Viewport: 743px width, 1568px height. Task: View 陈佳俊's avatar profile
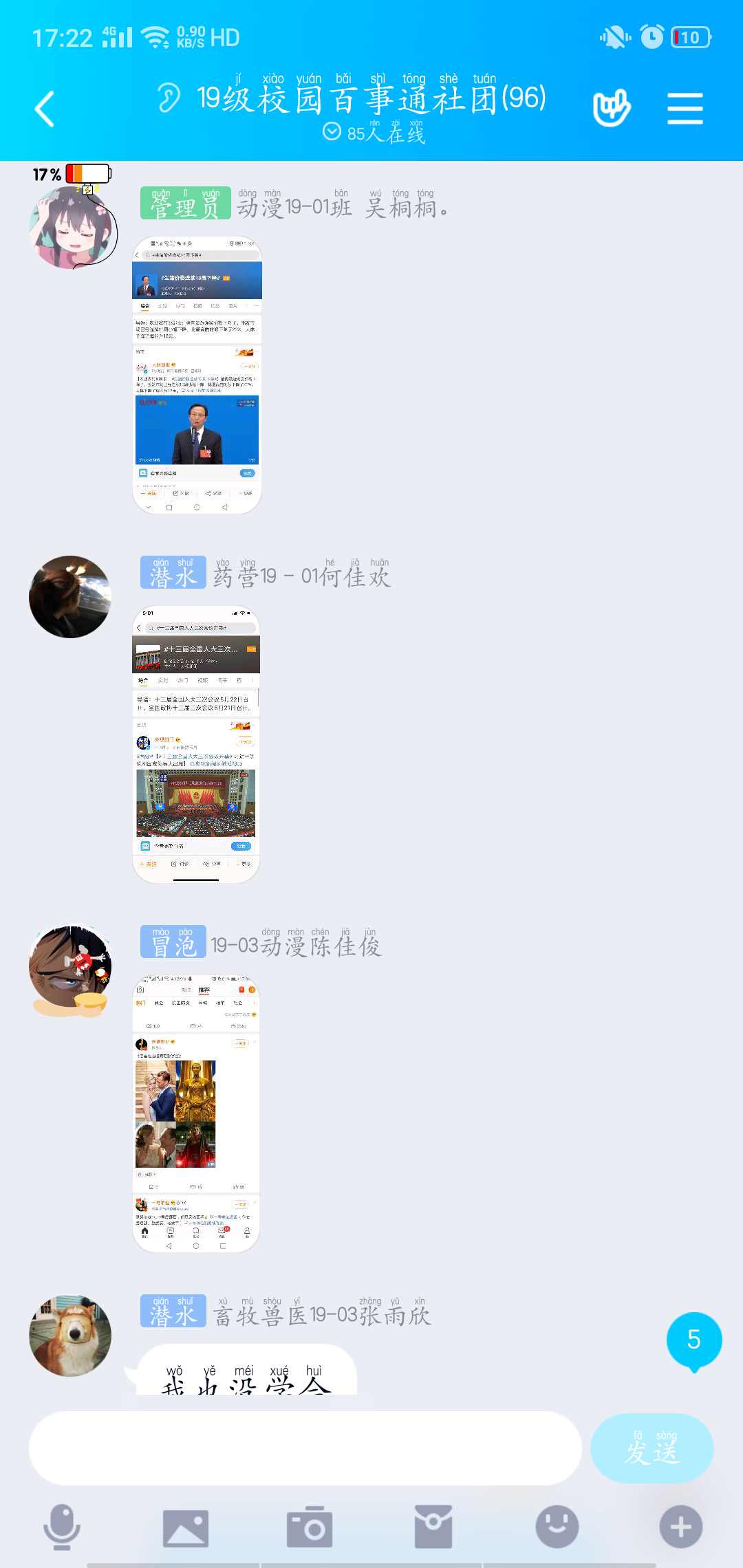[x=70, y=966]
